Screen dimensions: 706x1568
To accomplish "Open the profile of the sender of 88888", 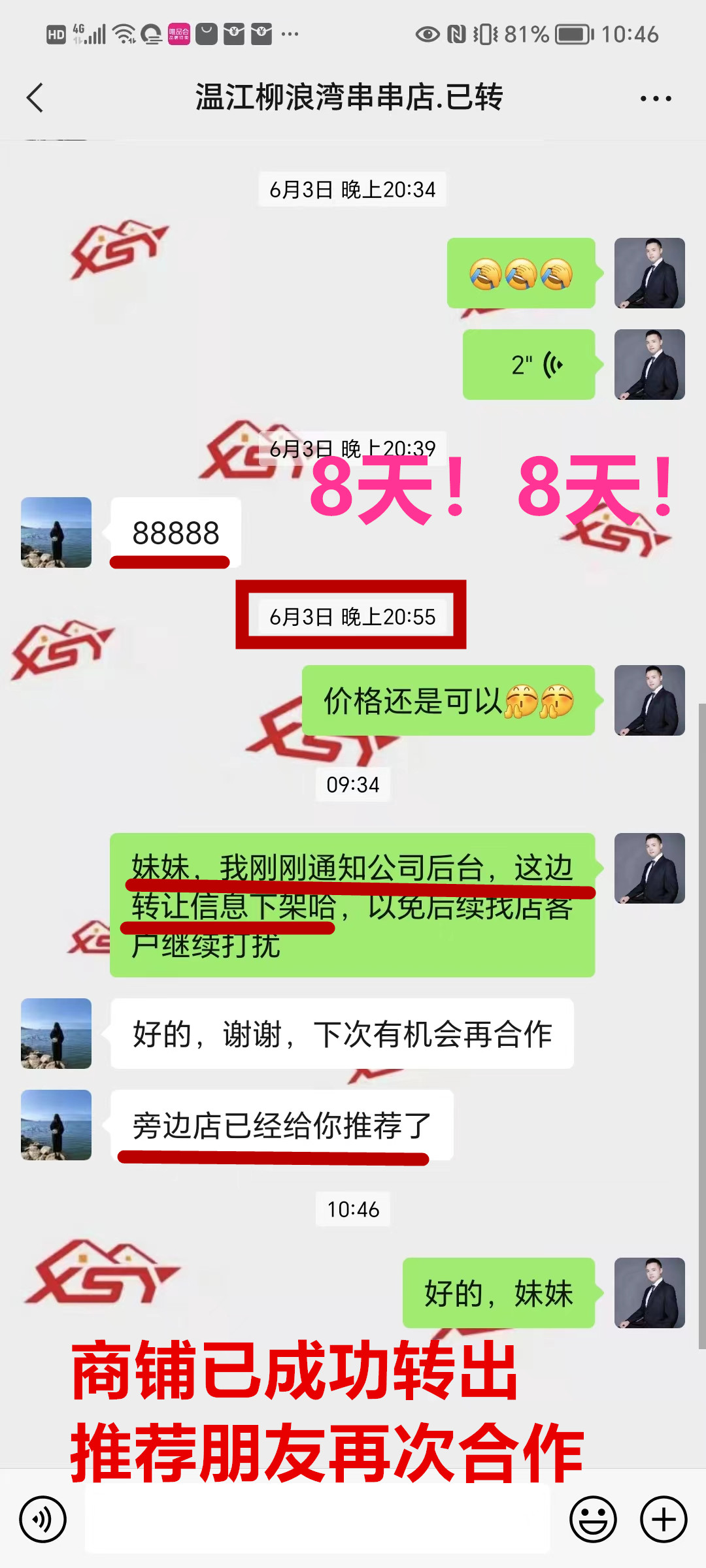I will [56, 532].
